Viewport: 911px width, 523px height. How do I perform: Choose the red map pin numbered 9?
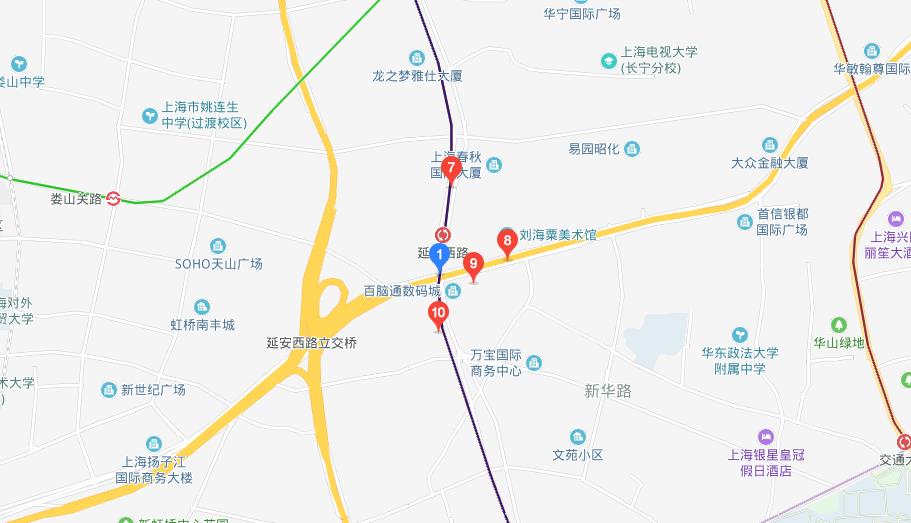[474, 265]
